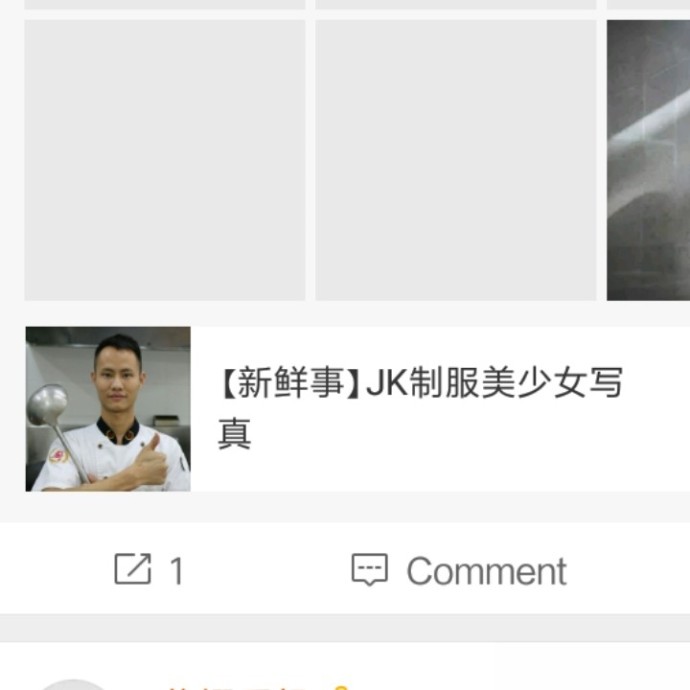This screenshot has height=690, width=690.
Task: Open the 新鲜事 JK制服美少女写真 link card
Action: [420, 408]
